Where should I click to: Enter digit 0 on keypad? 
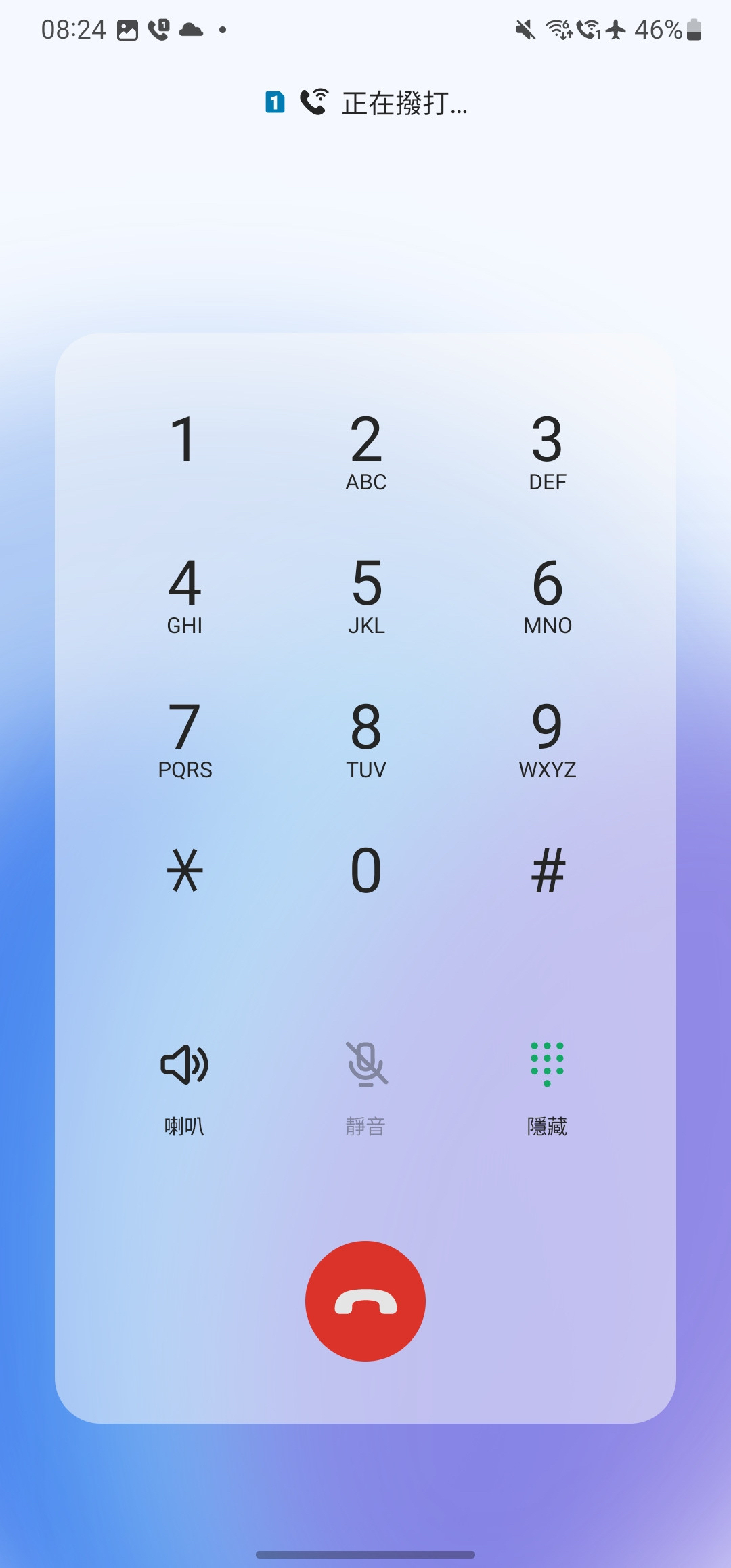365,871
